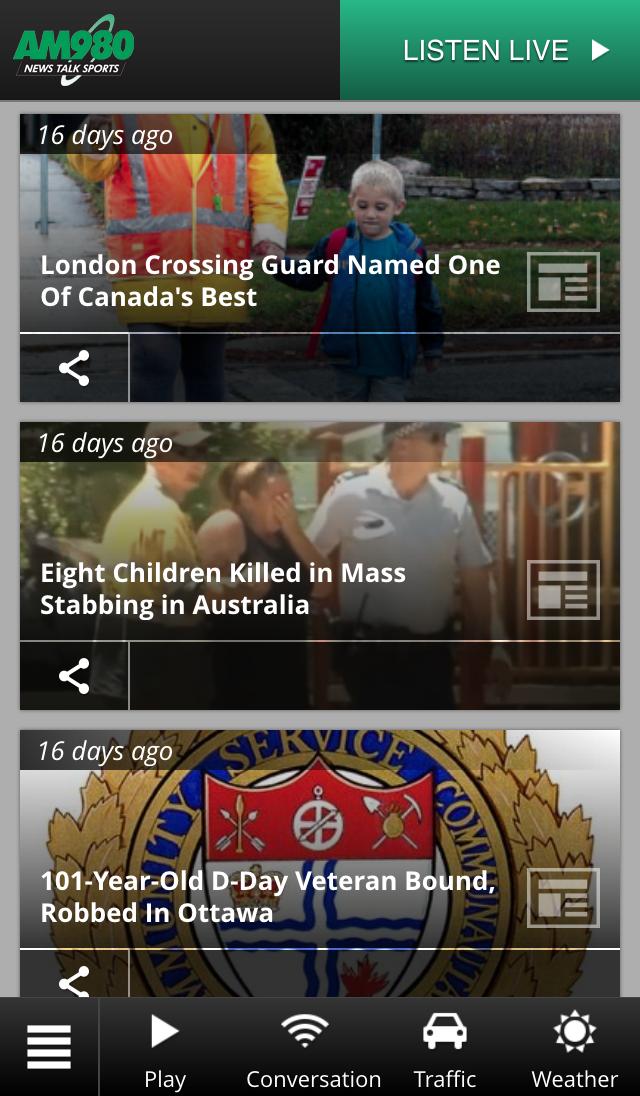This screenshot has height=1096, width=640.
Task: Open London Crossing Guard story
Action: pyautogui.click(x=270, y=281)
